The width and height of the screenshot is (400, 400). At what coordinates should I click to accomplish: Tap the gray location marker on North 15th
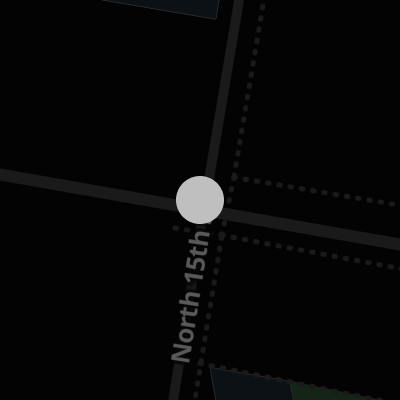(x=200, y=200)
